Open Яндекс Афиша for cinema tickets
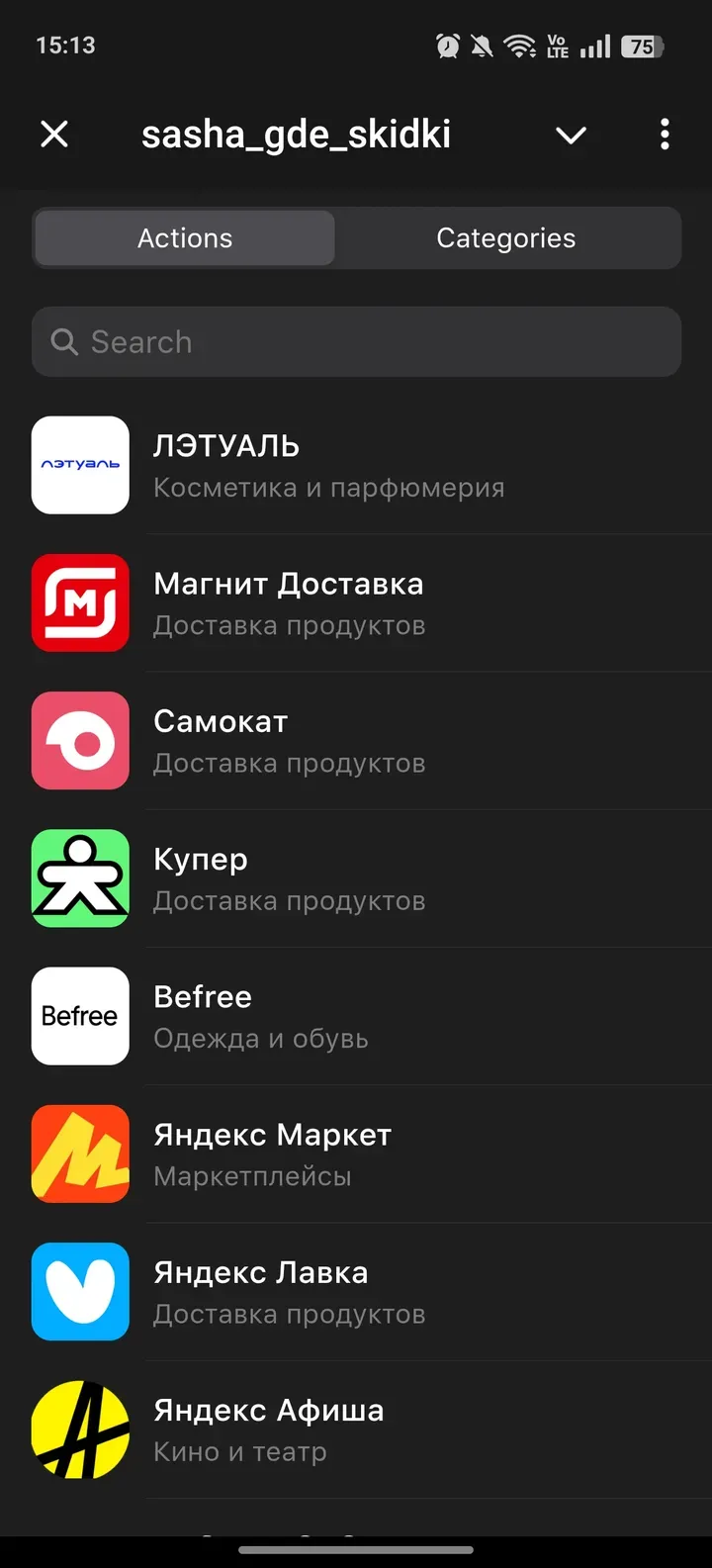This screenshot has height=1568, width=712. (x=80, y=1429)
